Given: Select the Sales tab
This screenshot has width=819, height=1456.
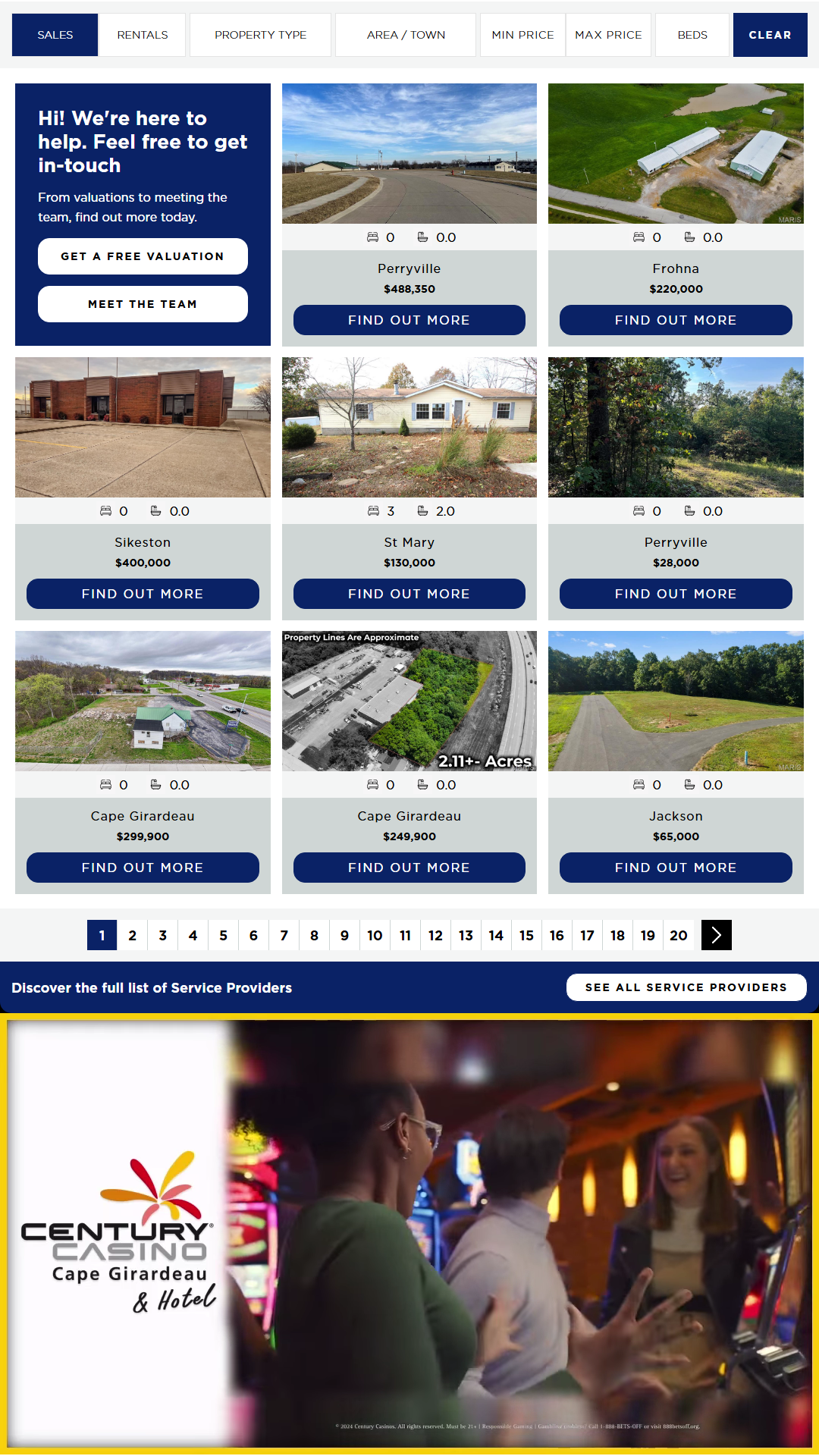Looking at the screenshot, I should click(55, 35).
